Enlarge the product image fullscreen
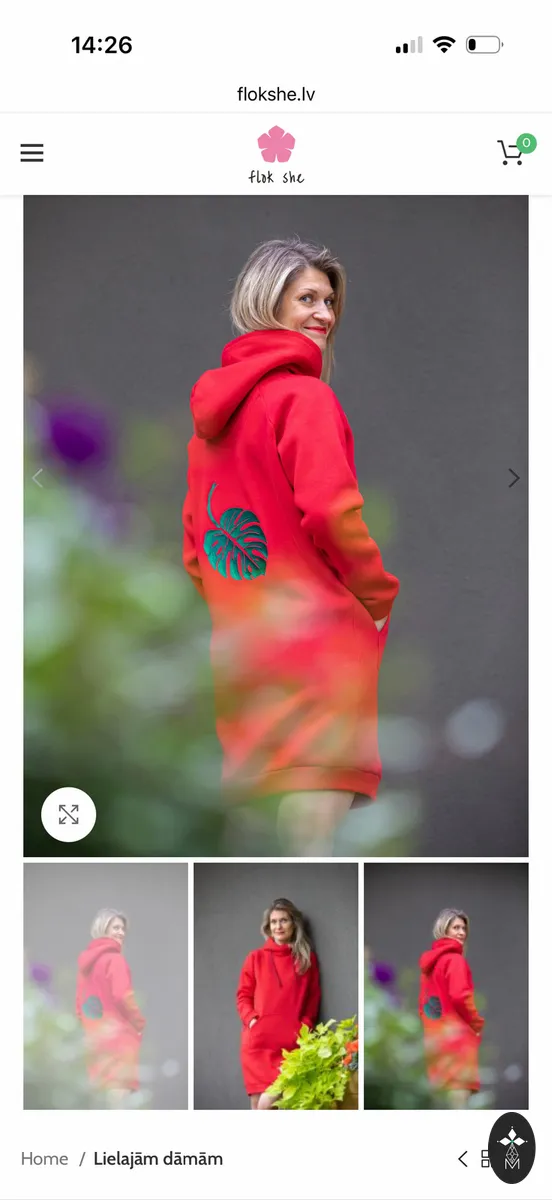 click(68, 814)
